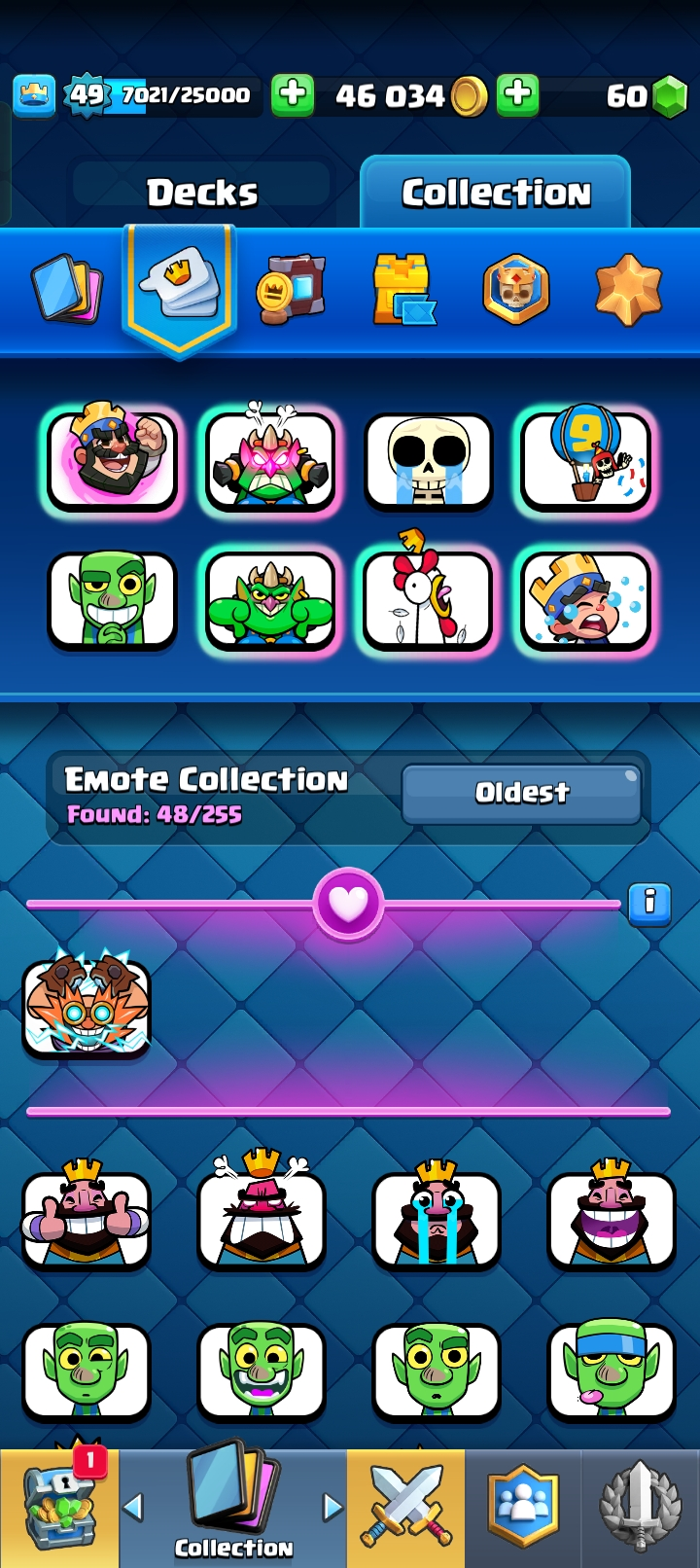Screen dimensions: 700x1568
Task: Go to the Battle crossed-swords tab
Action: pyautogui.click(x=405, y=1508)
